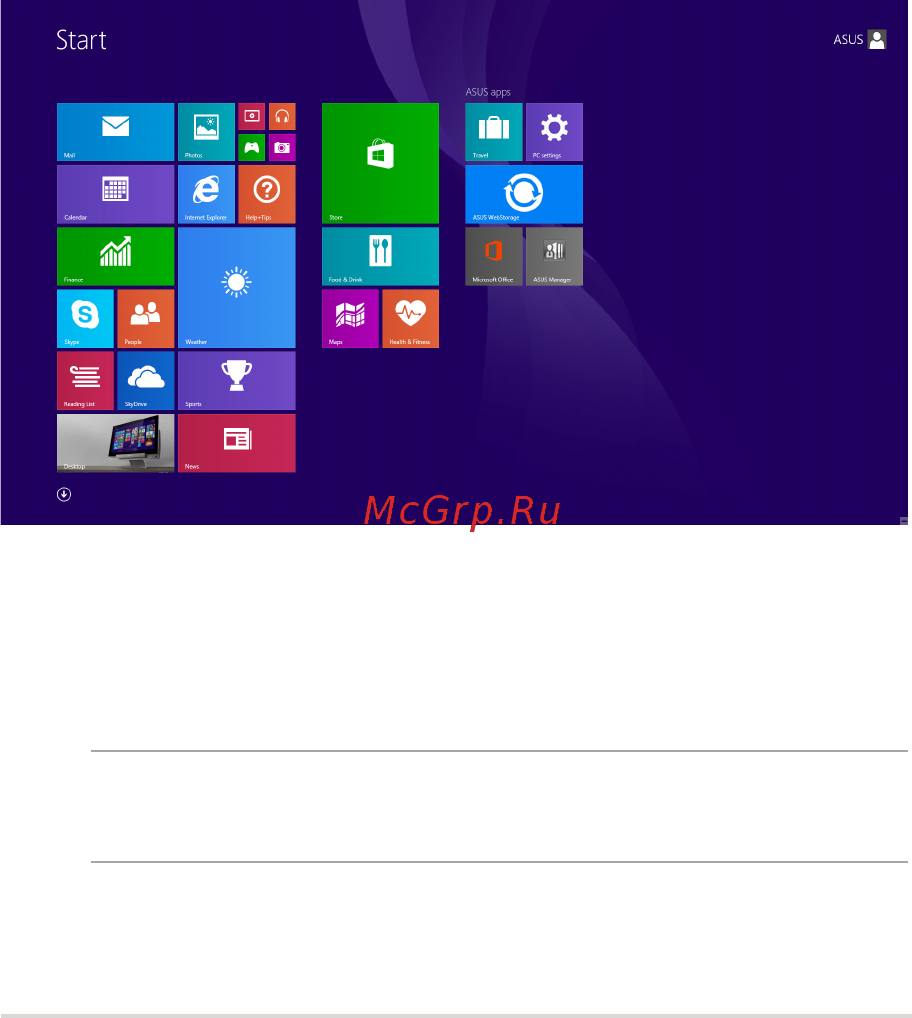
Task: Open the Finance tile
Action: click(115, 256)
